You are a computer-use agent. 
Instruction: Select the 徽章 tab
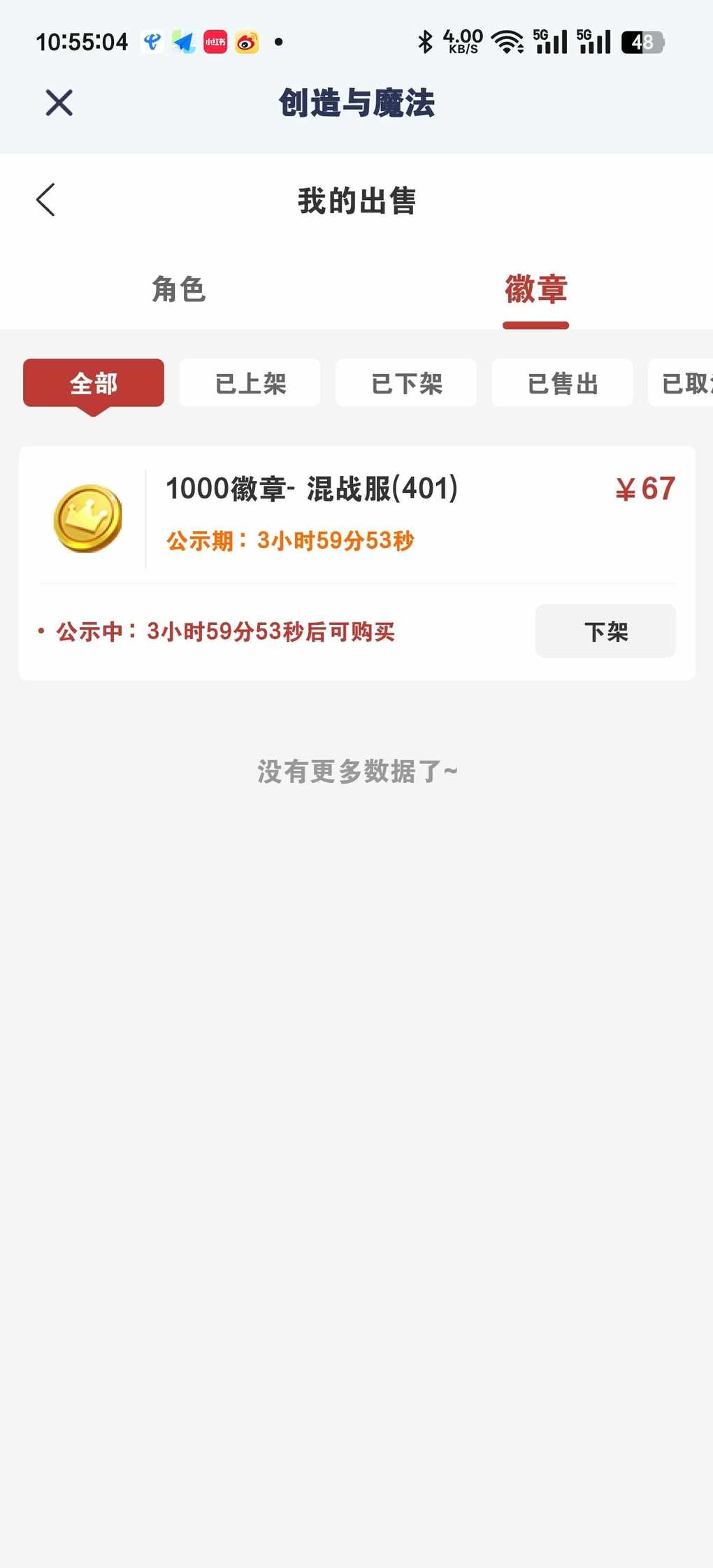click(x=535, y=289)
